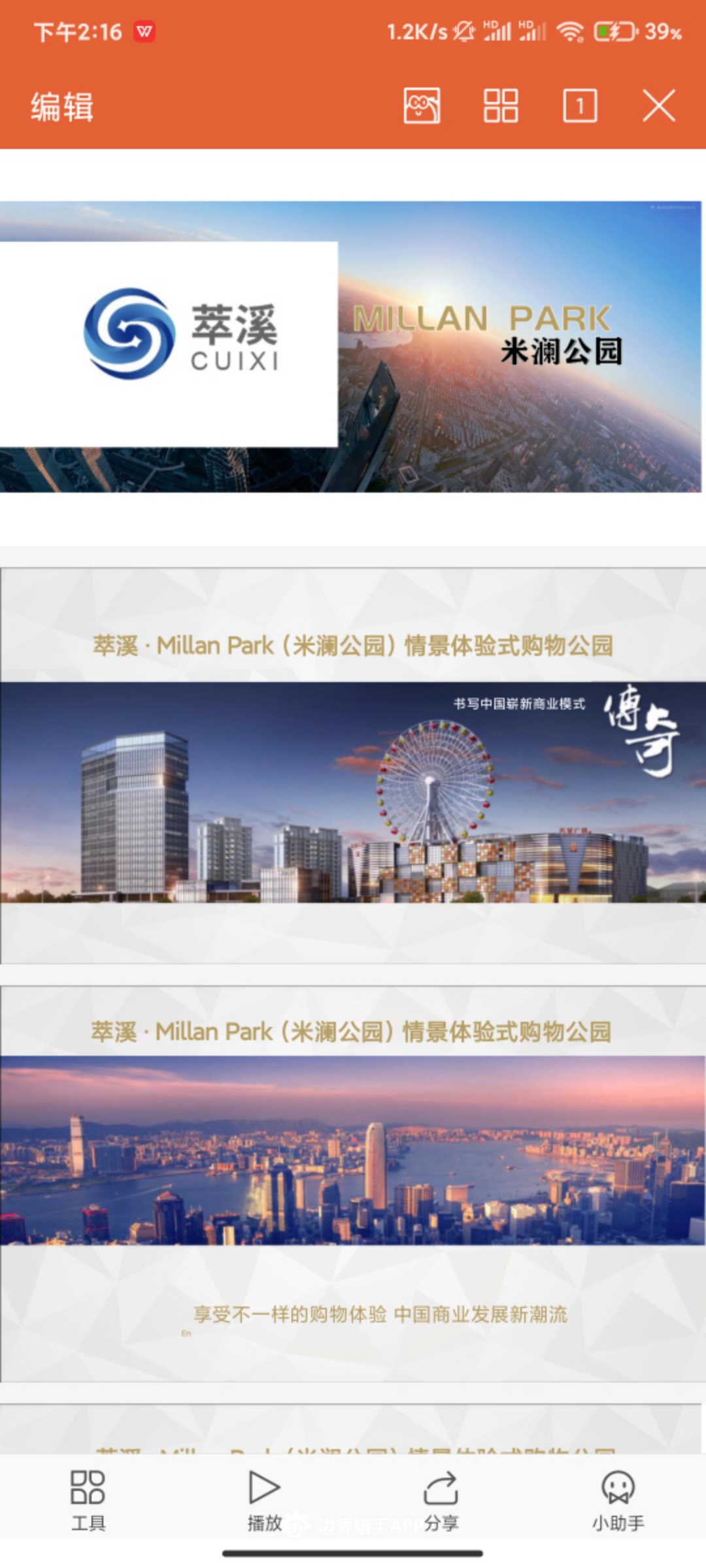Tap the page number box icon
Screen dimensions: 706x1568
(580, 106)
